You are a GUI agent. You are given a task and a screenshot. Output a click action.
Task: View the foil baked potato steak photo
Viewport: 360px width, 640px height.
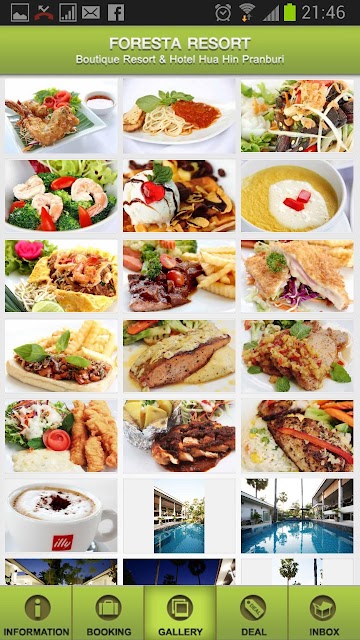[x=179, y=436]
